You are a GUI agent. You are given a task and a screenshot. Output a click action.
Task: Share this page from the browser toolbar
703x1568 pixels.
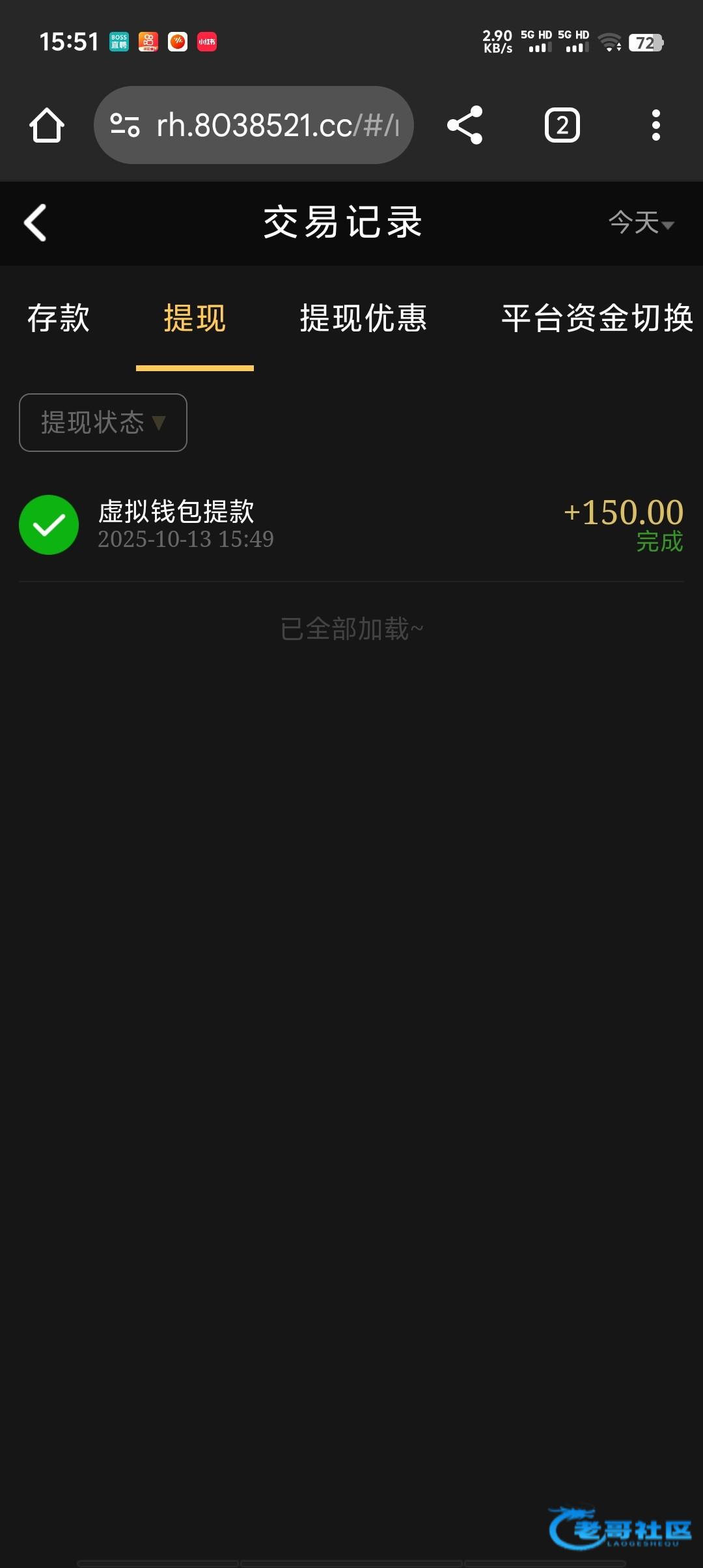pos(465,125)
